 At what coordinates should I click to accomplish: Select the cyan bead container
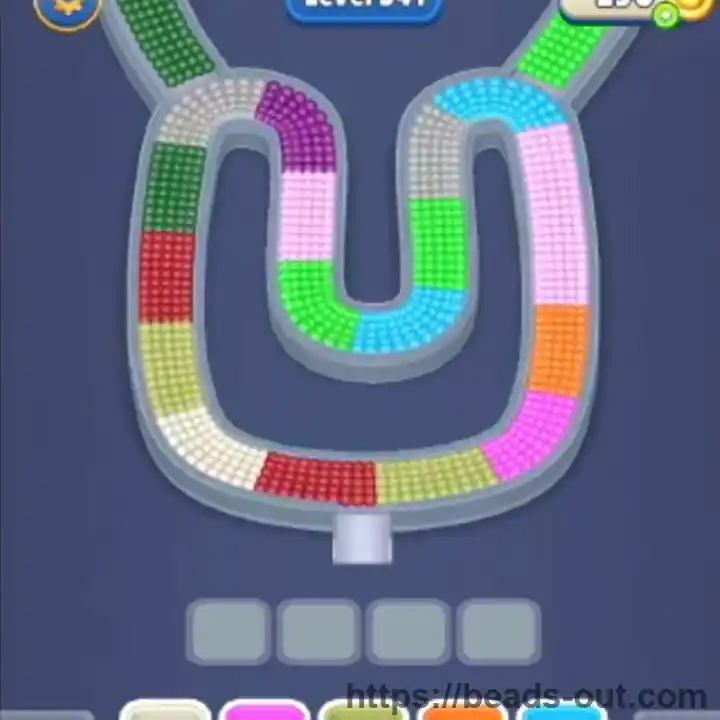click(560, 710)
